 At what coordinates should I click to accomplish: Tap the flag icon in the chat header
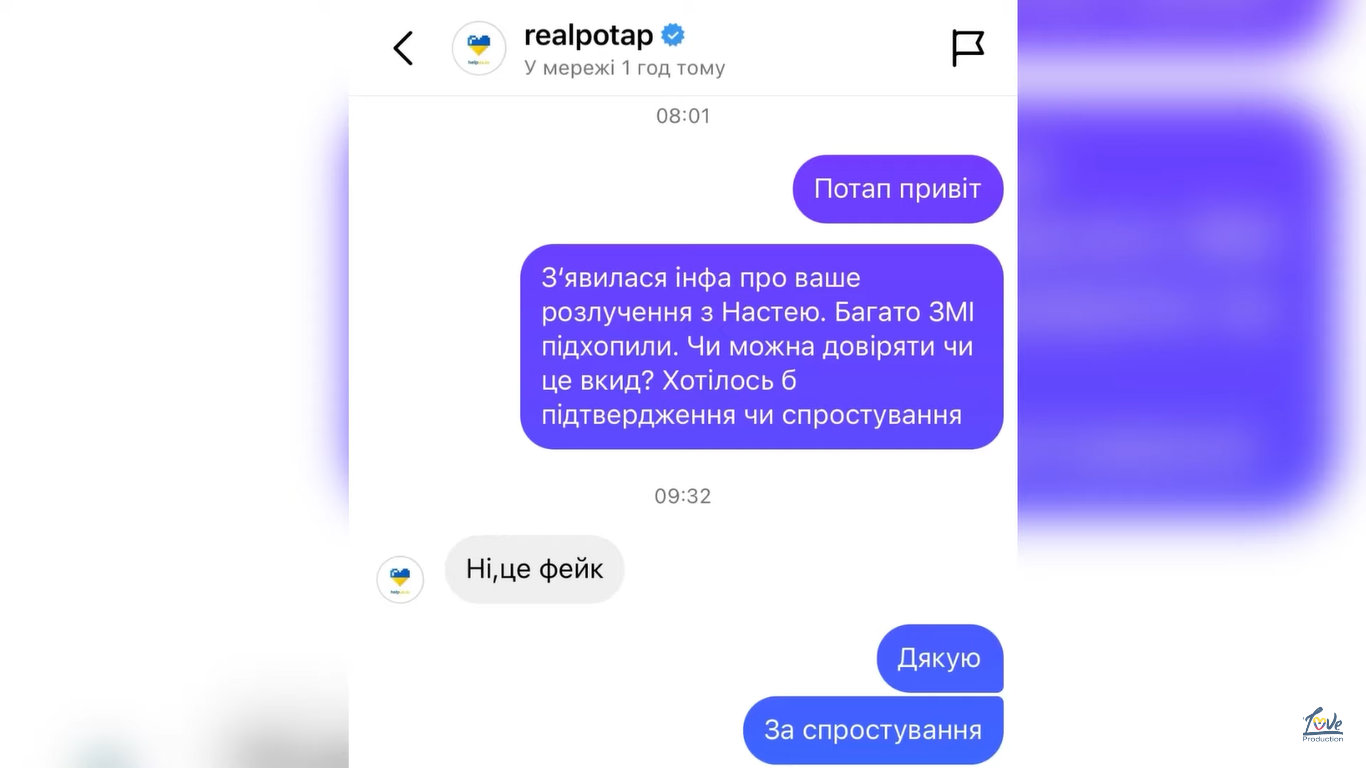coord(967,48)
